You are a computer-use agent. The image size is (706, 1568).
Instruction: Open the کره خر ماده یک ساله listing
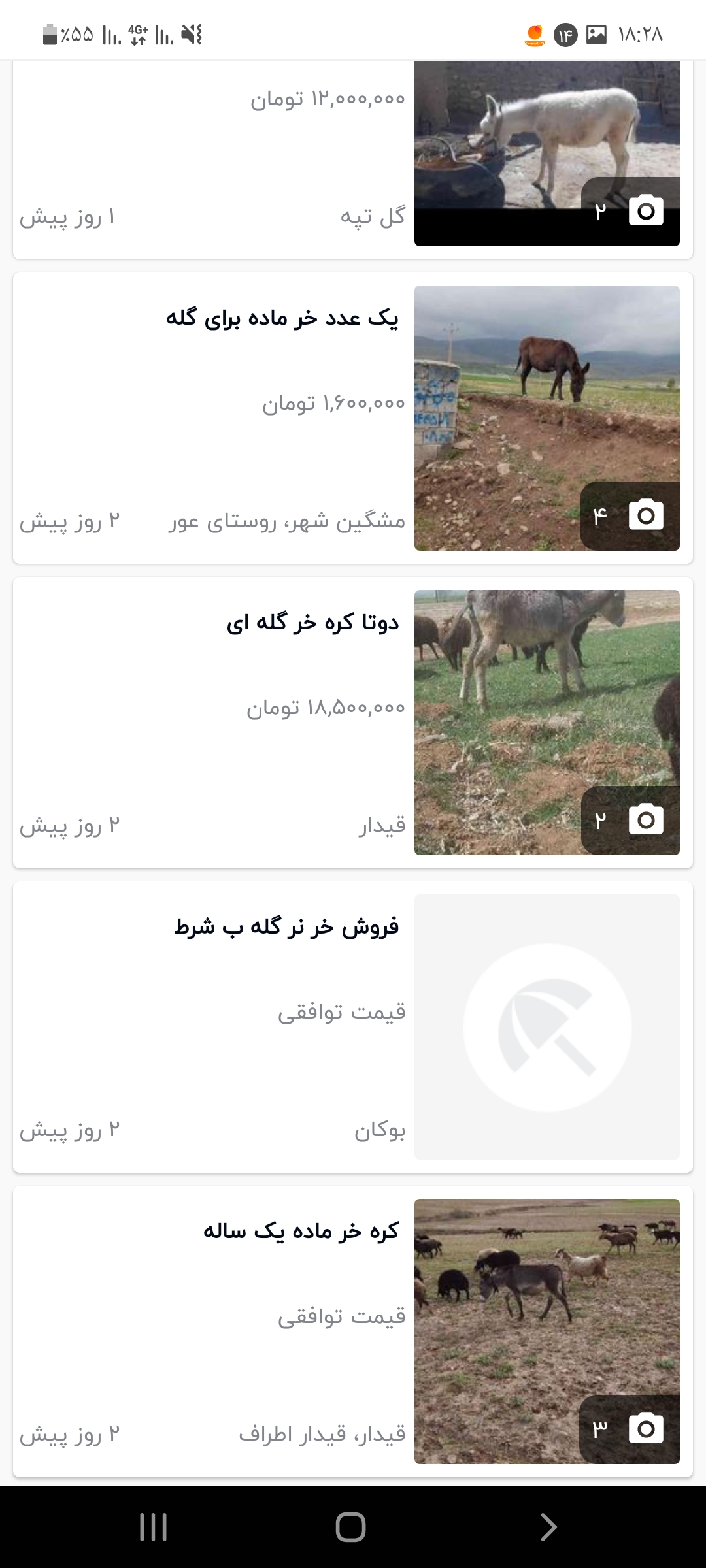click(301, 1232)
